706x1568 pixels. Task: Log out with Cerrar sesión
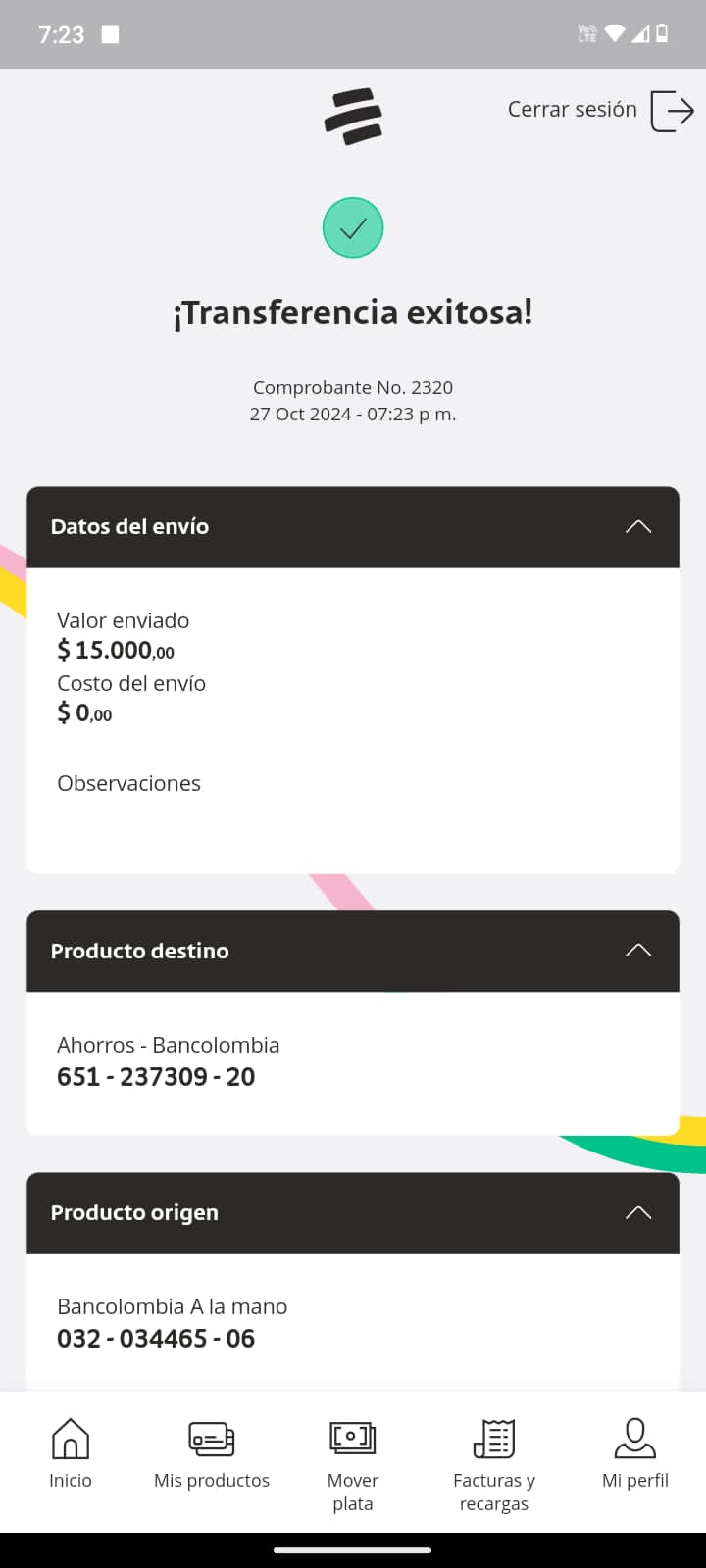(600, 110)
